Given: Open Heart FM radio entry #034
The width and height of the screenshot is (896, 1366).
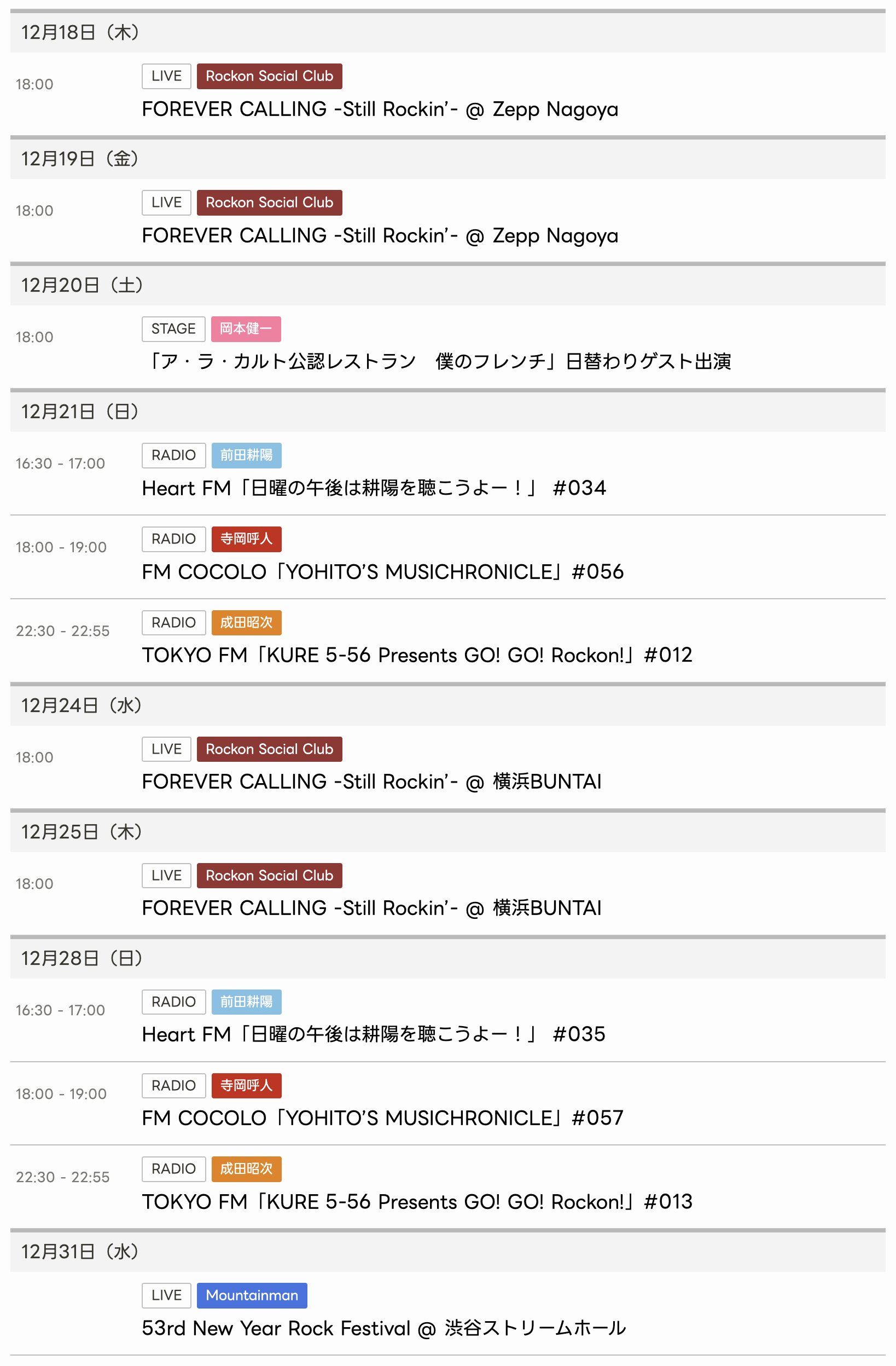Looking at the screenshot, I should pyautogui.click(x=374, y=488).
